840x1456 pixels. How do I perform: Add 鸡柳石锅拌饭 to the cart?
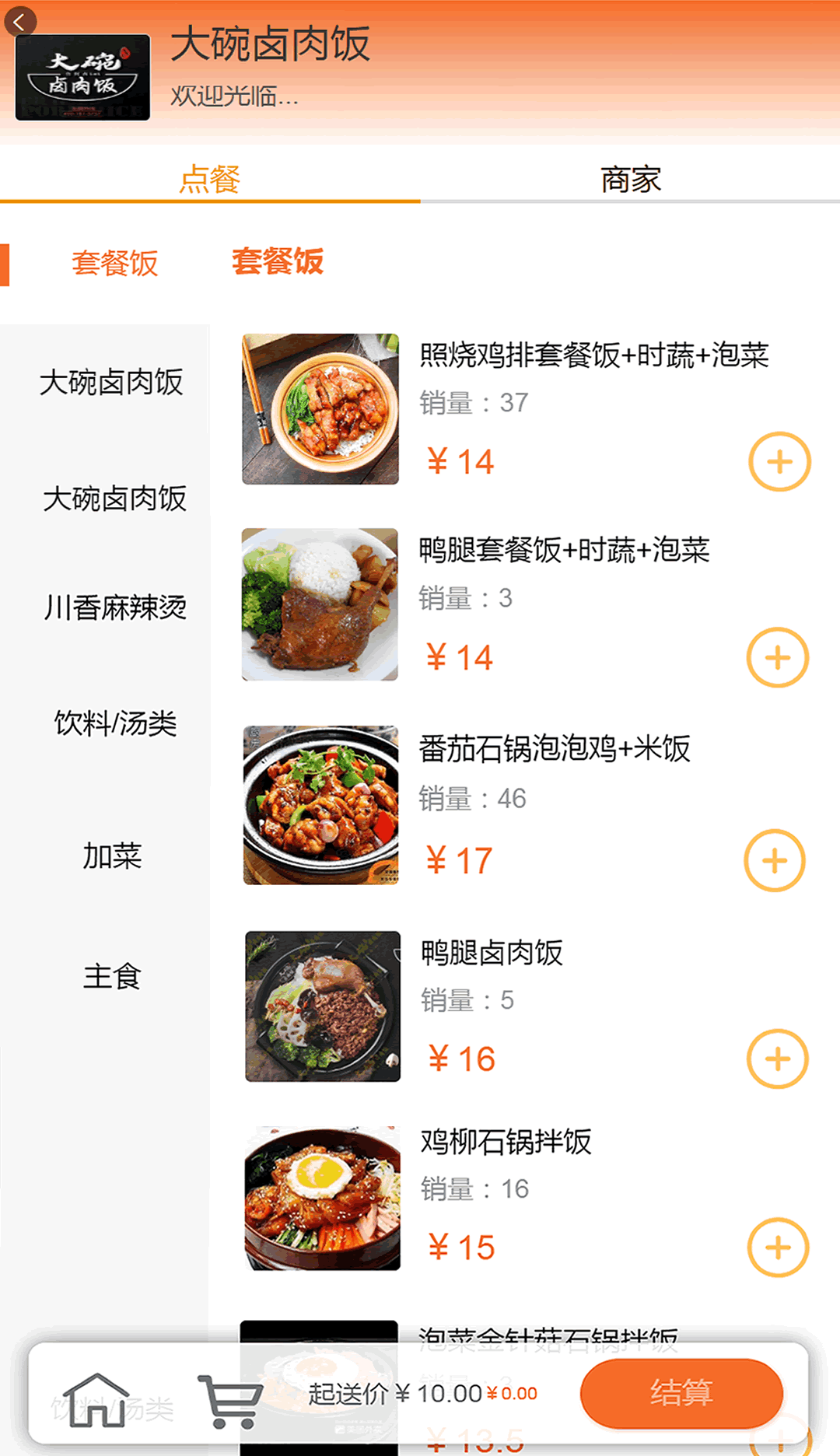point(778,1248)
